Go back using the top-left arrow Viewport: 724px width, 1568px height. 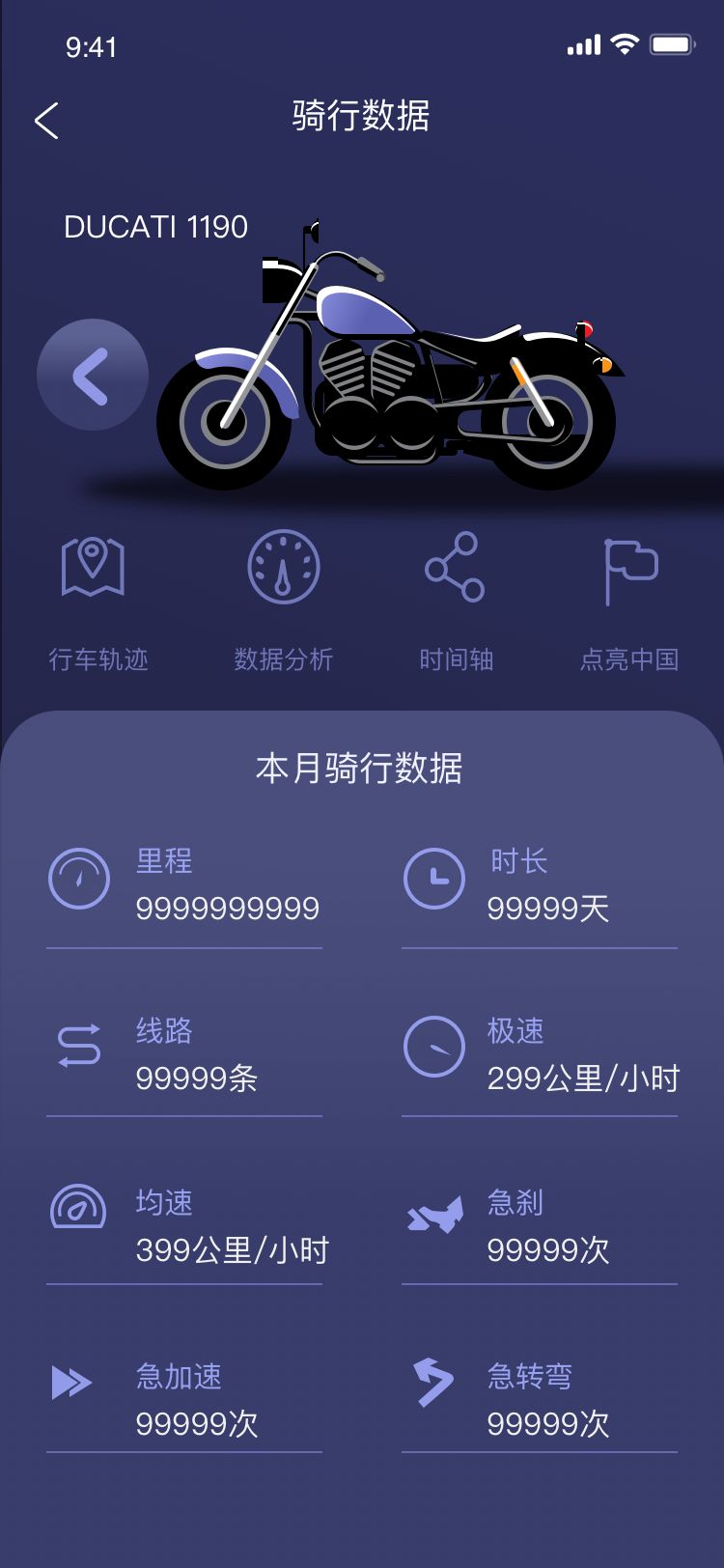(x=46, y=121)
